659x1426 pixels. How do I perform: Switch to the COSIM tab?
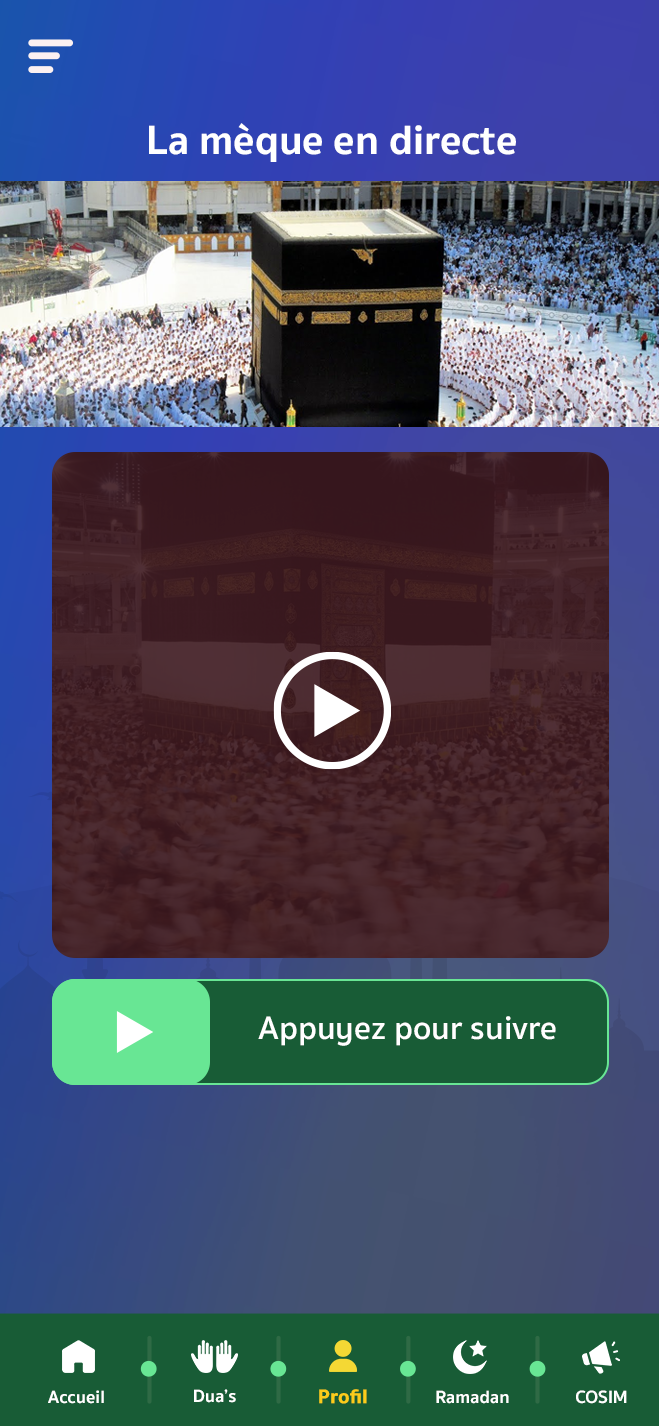(601, 1371)
